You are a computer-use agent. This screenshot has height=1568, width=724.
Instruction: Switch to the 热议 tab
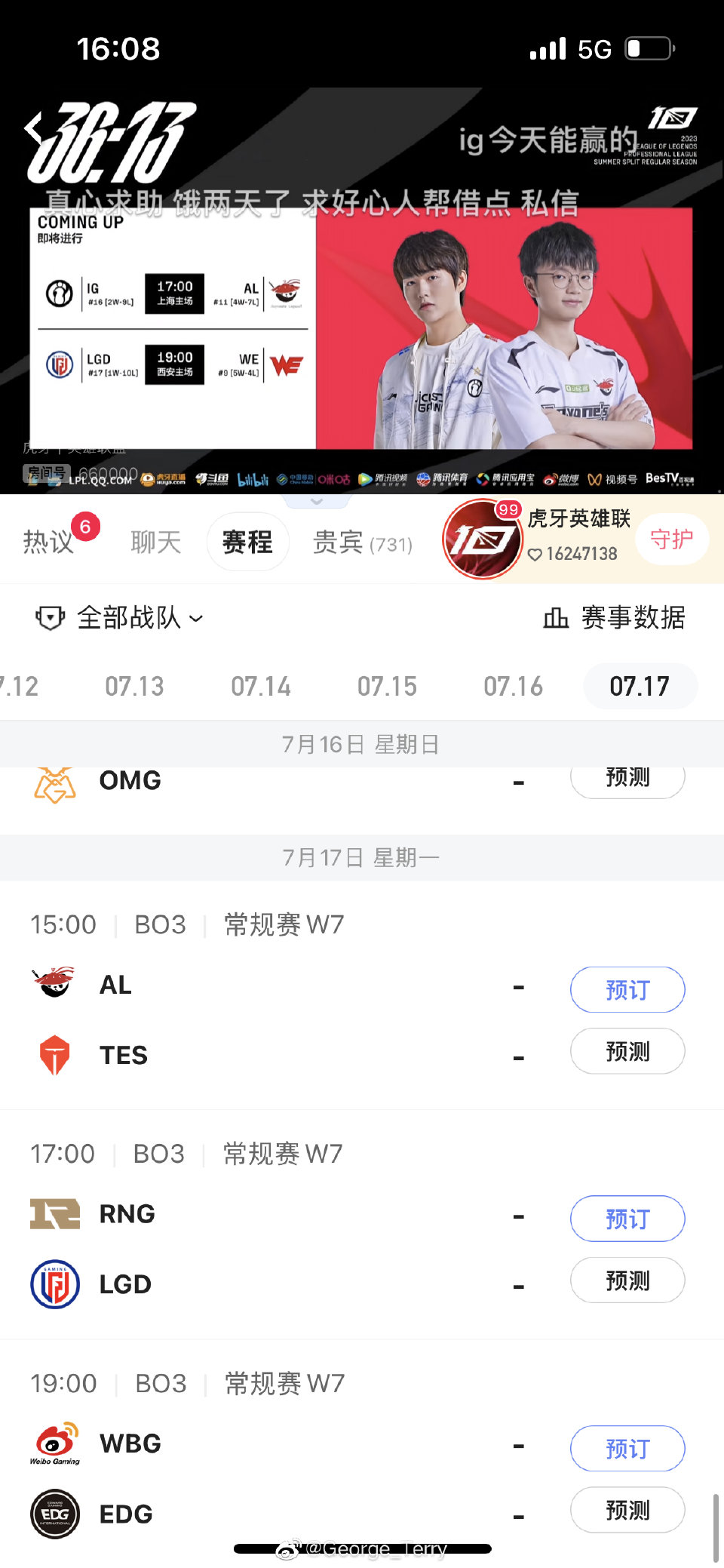48,541
